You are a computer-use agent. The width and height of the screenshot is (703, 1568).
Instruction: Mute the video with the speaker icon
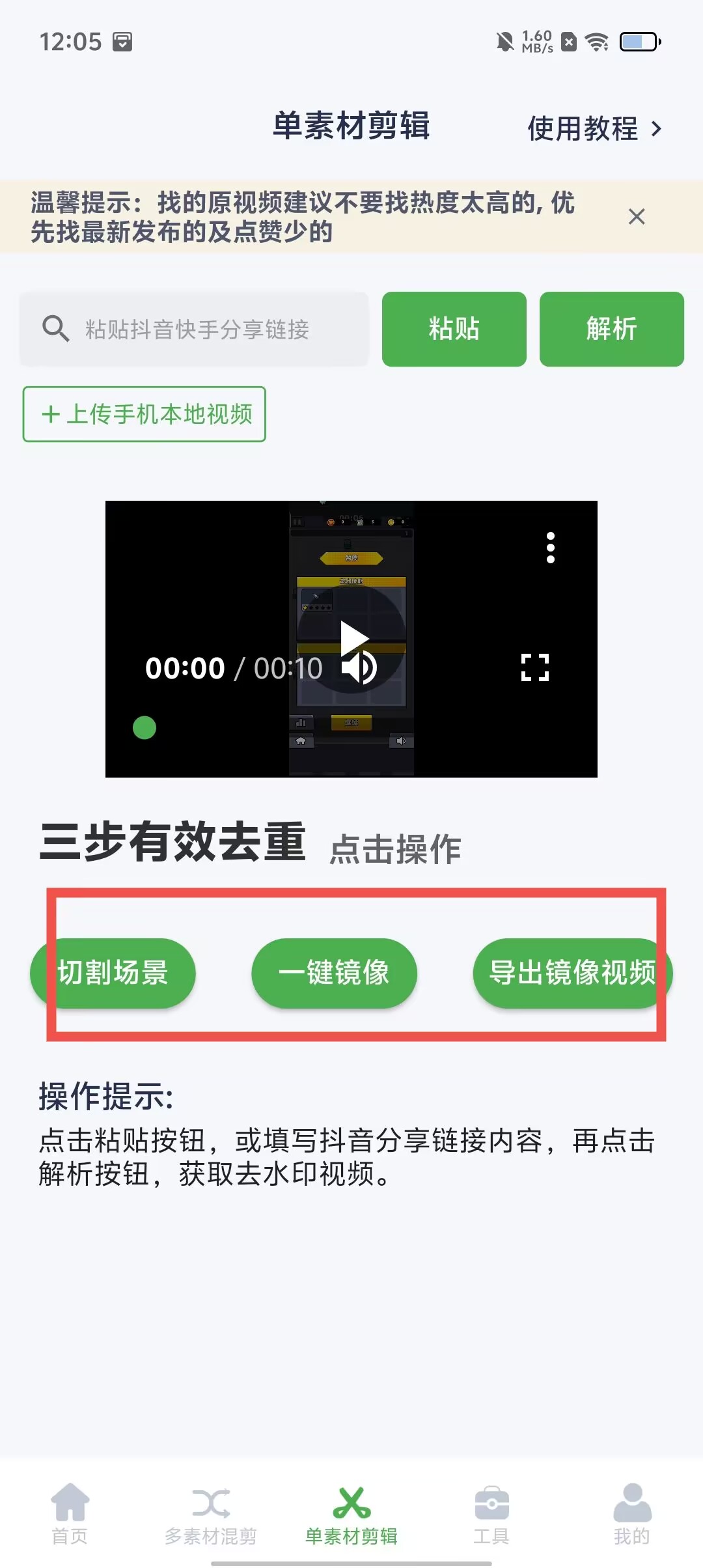(360, 668)
